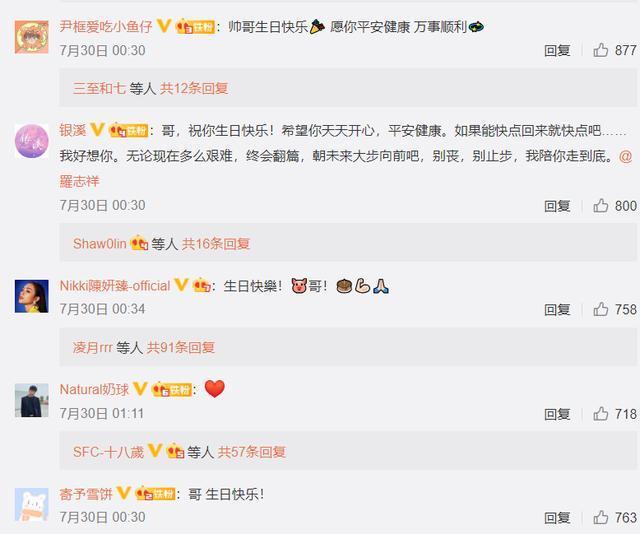Open Natural奶球's profile avatar
The image size is (640, 534).
32,400
